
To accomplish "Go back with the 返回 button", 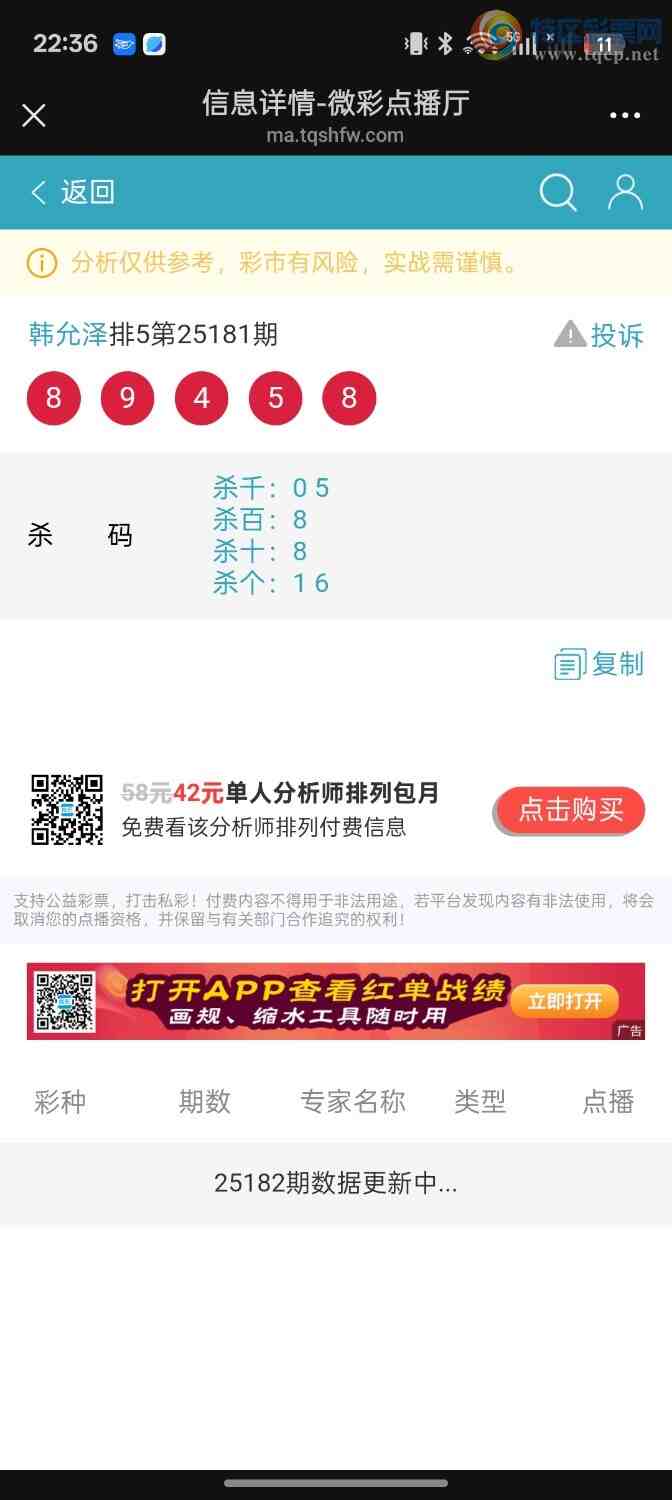I will [x=73, y=192].
